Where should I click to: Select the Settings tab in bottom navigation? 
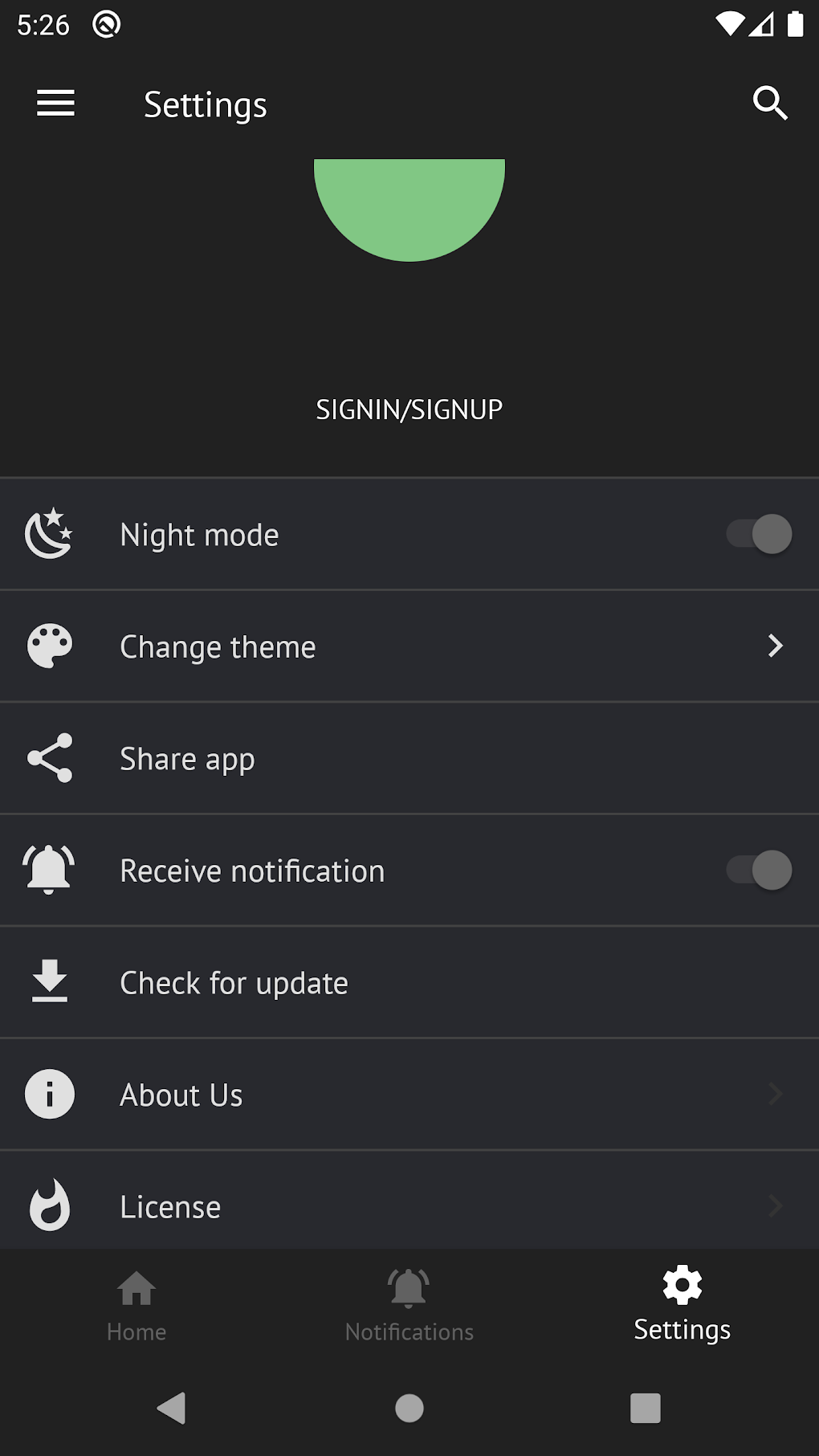pyautogui.click(x=682, y=1304)
